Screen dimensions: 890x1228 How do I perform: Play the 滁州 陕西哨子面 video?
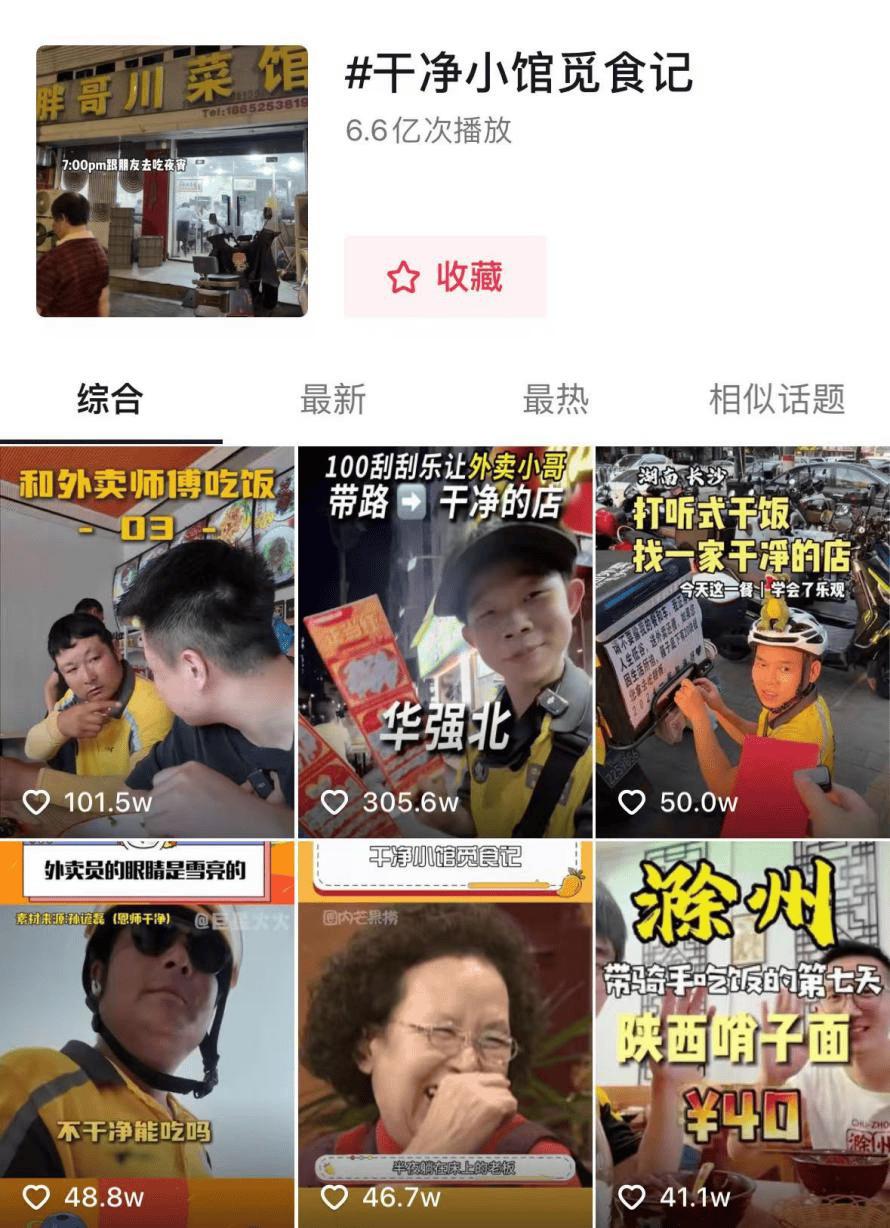742,1035
